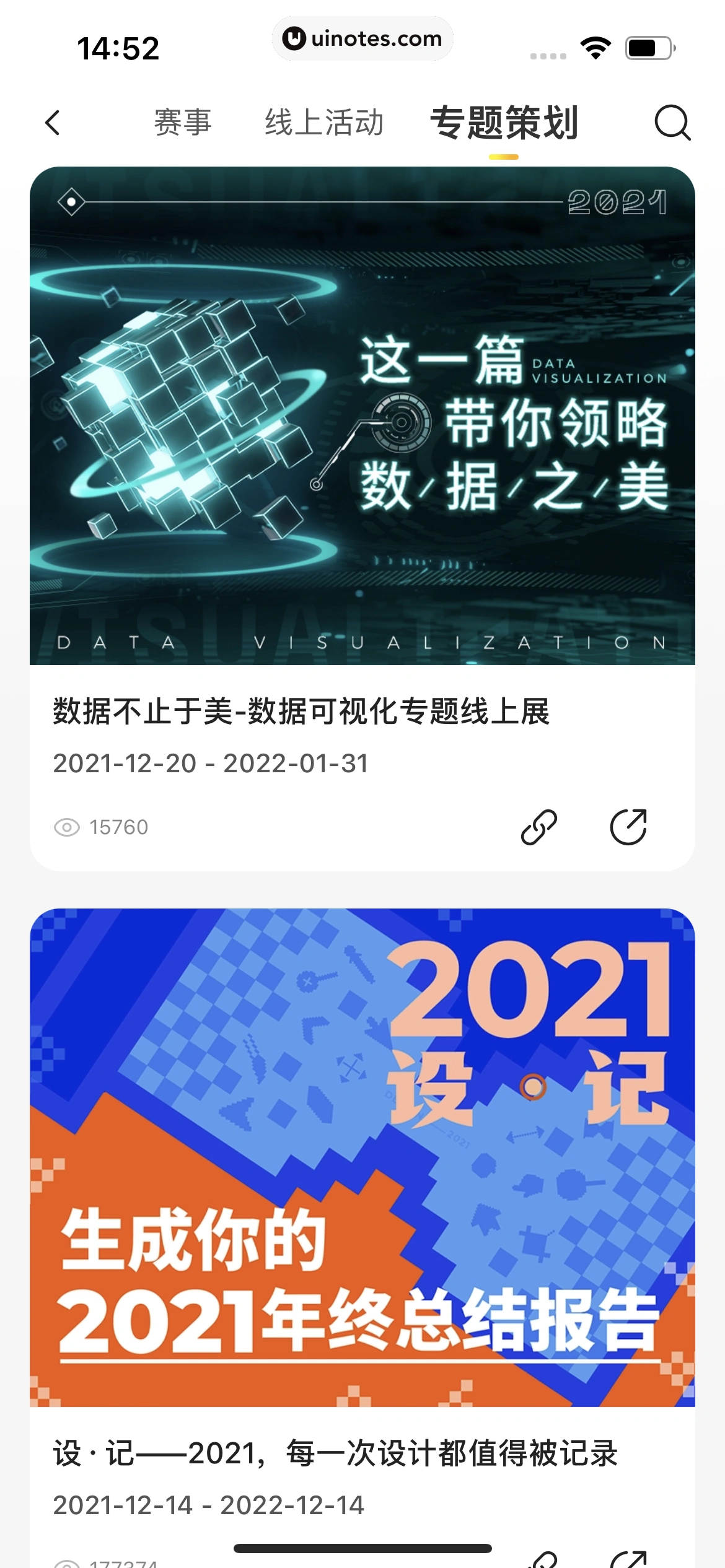Tap the back arrow to go back

tap(53, 123)
